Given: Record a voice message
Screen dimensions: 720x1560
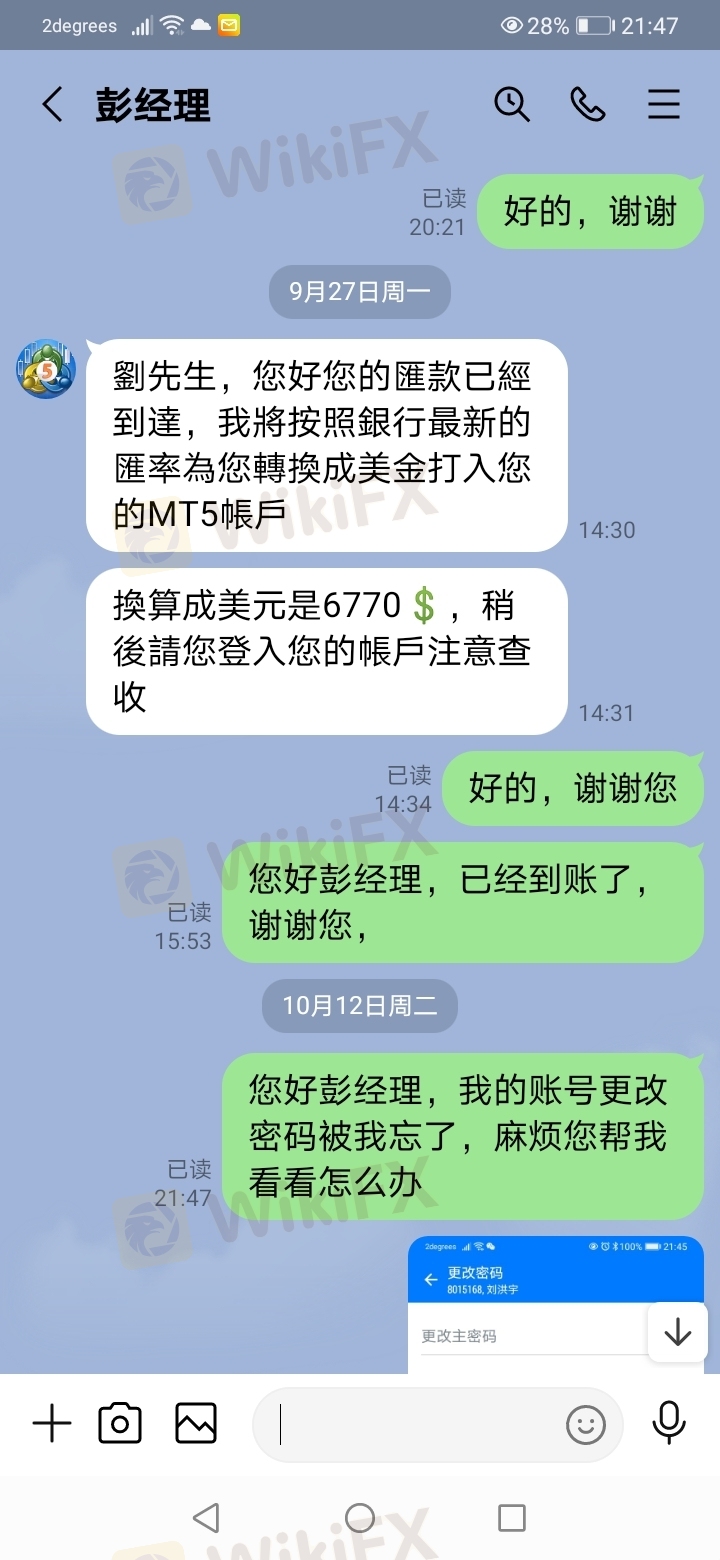Looking at the screenshot, I should coord(668,1424).
